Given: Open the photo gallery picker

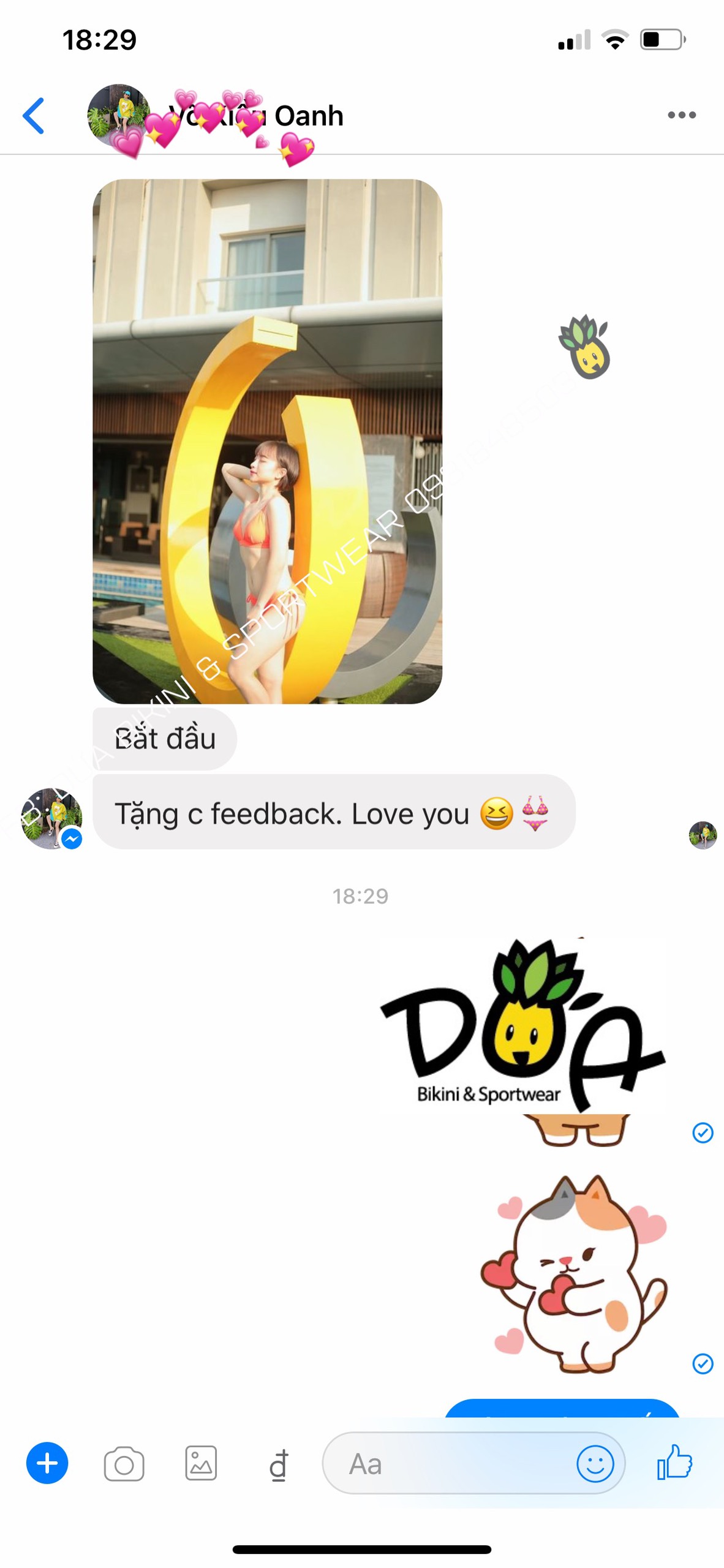Looking at the screenshot, I should [x=201, y=1463].
